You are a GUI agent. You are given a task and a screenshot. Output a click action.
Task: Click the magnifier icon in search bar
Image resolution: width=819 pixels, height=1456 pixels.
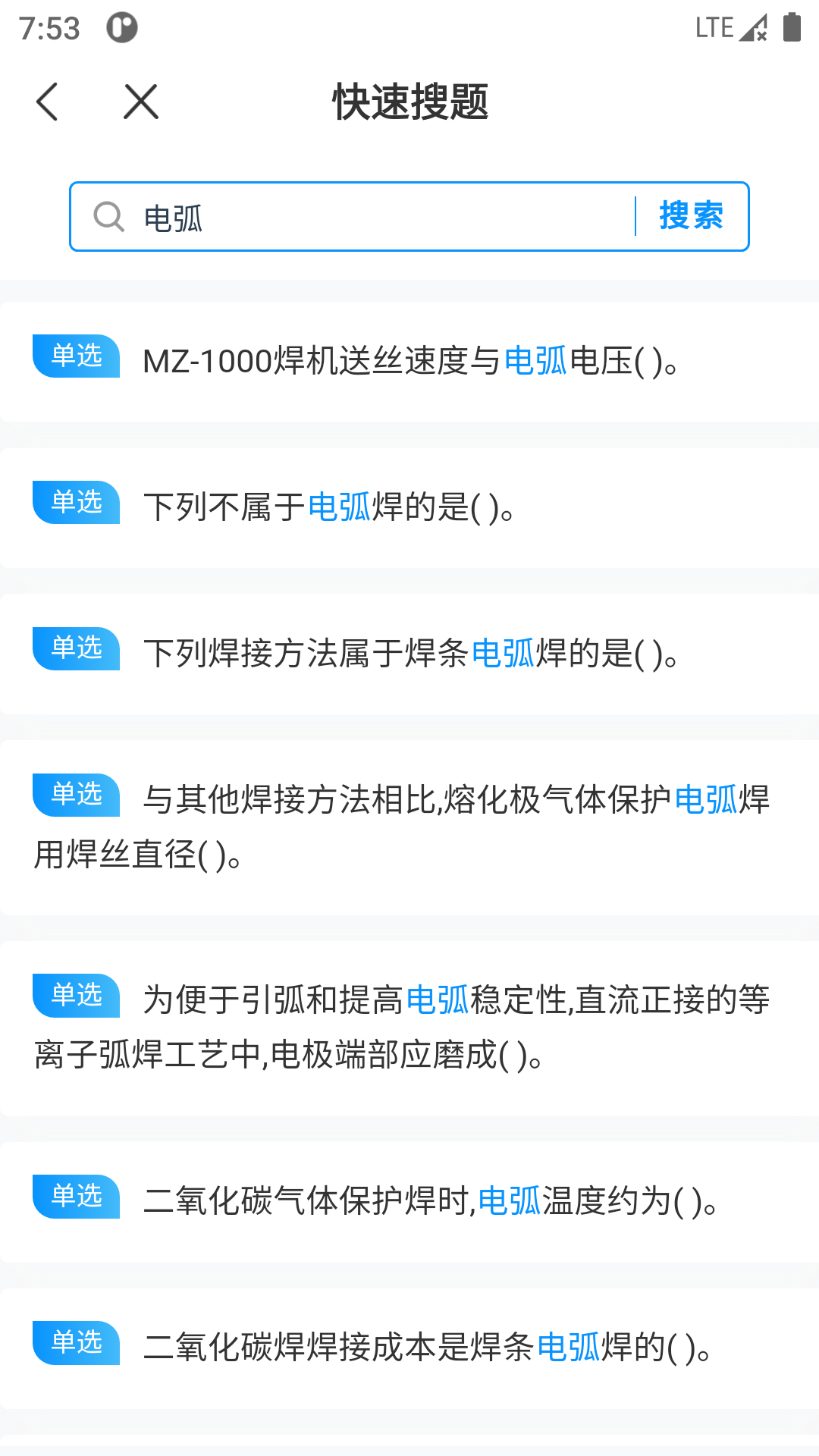click(108, 216)
